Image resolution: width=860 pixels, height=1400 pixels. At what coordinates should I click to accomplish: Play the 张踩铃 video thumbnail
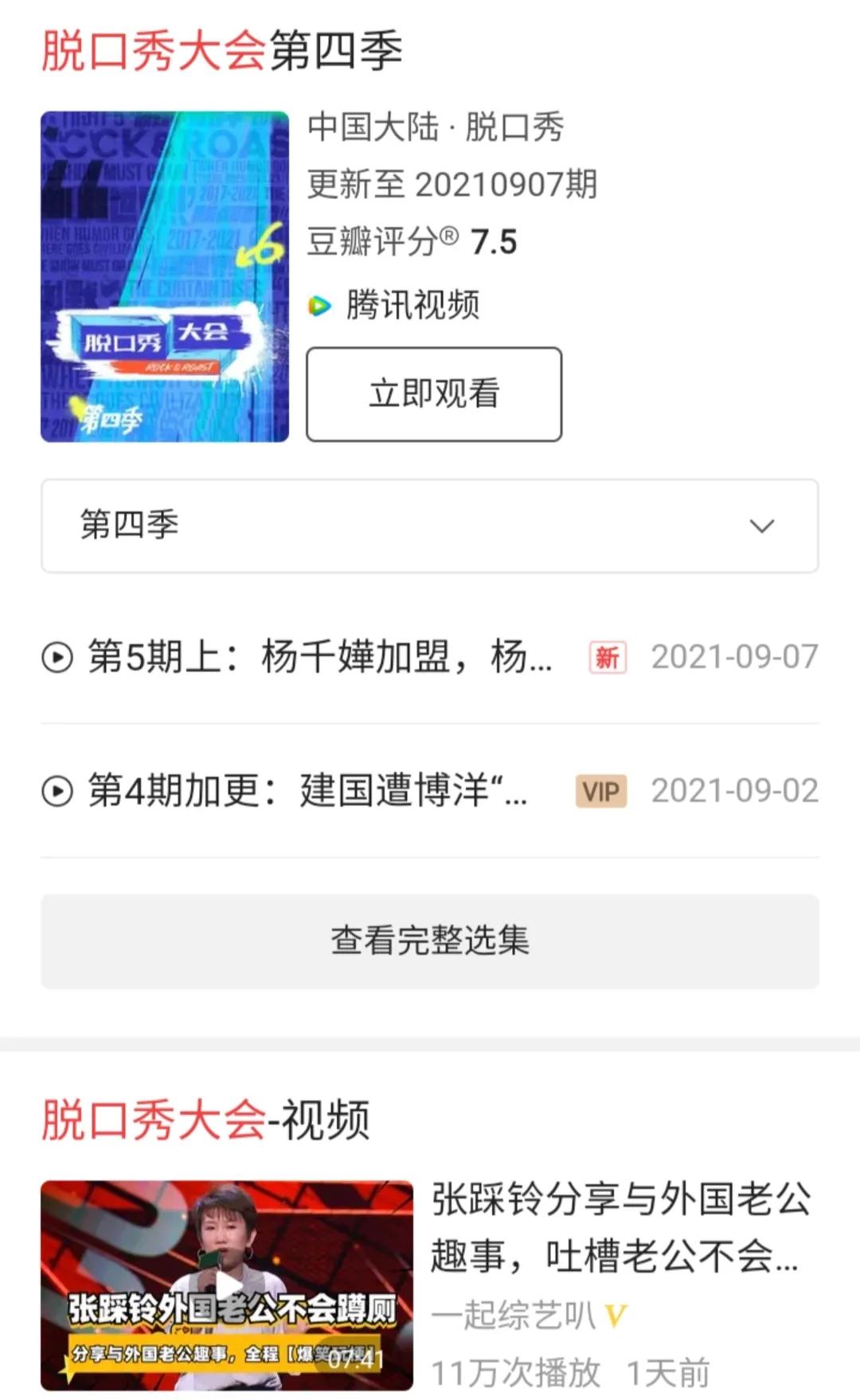click(227, 1285)
